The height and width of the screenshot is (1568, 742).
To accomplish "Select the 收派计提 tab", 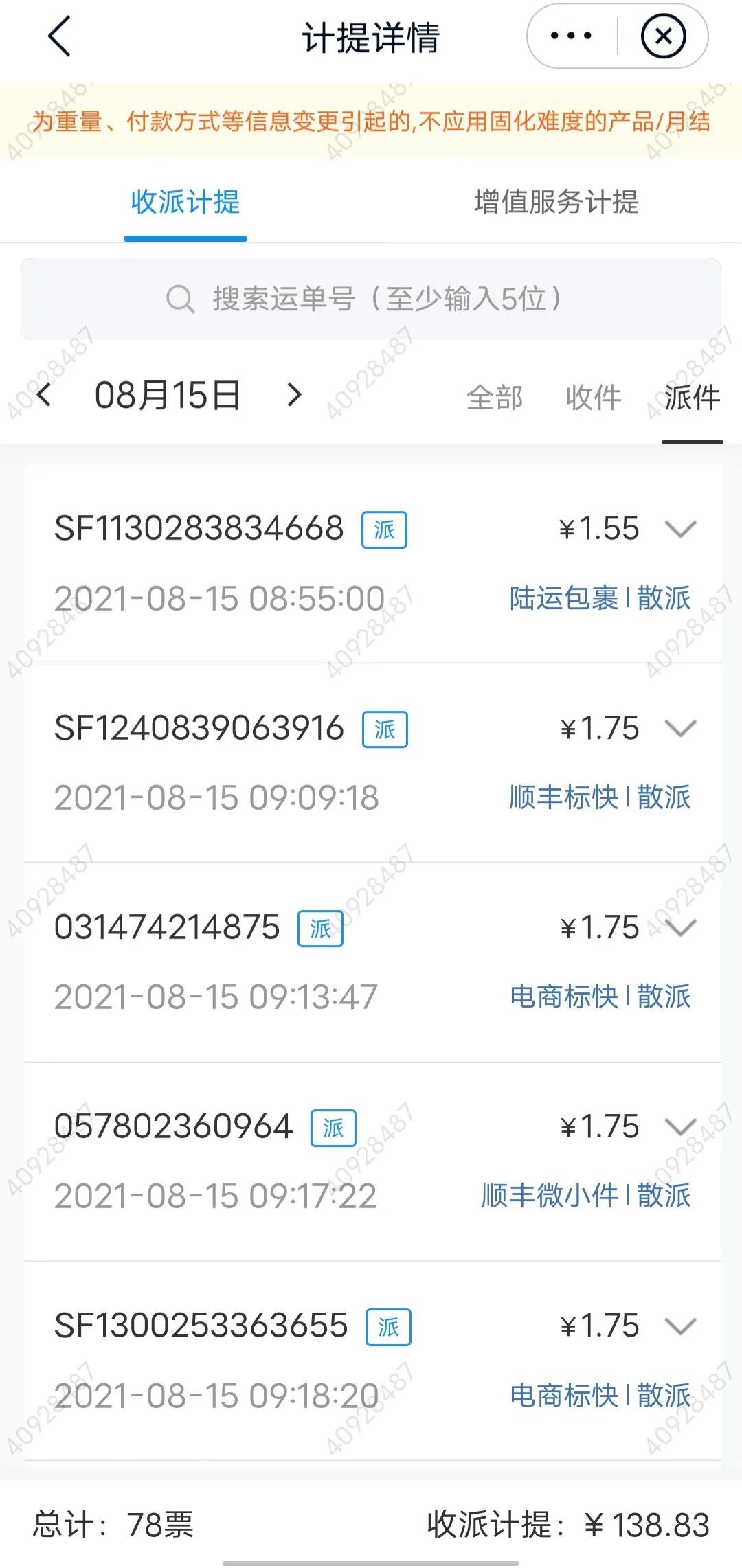I will pos(185,200).
